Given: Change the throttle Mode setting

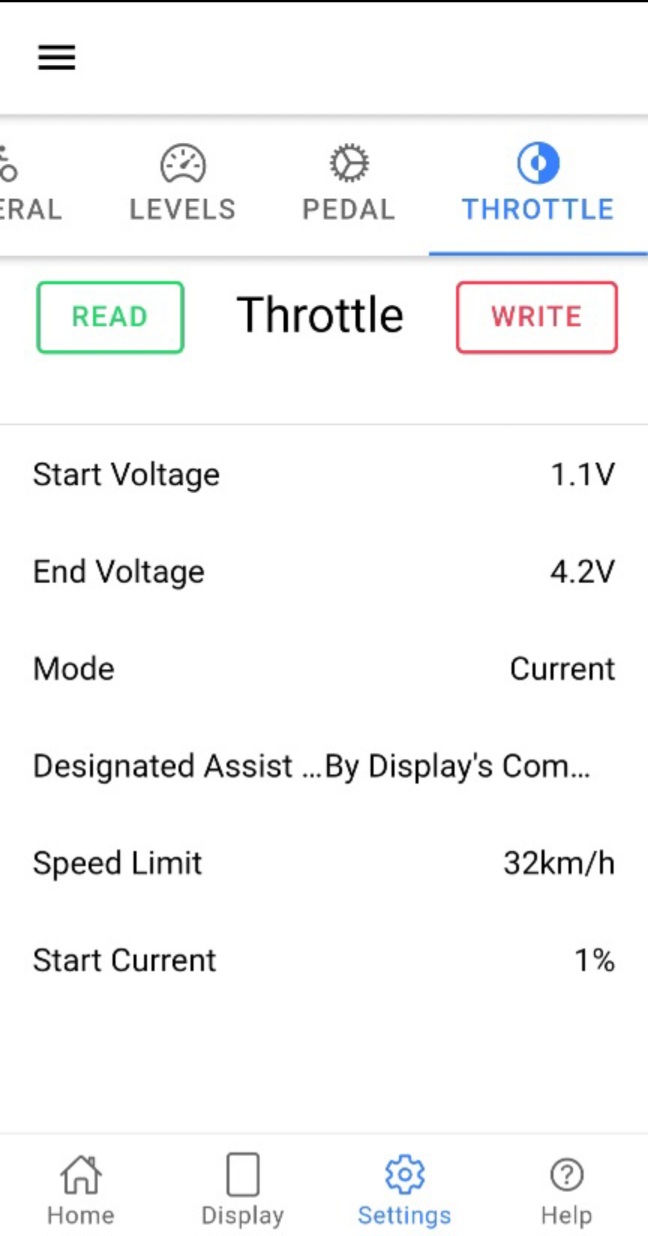Looking at the screenshot, I should (324, 668).
